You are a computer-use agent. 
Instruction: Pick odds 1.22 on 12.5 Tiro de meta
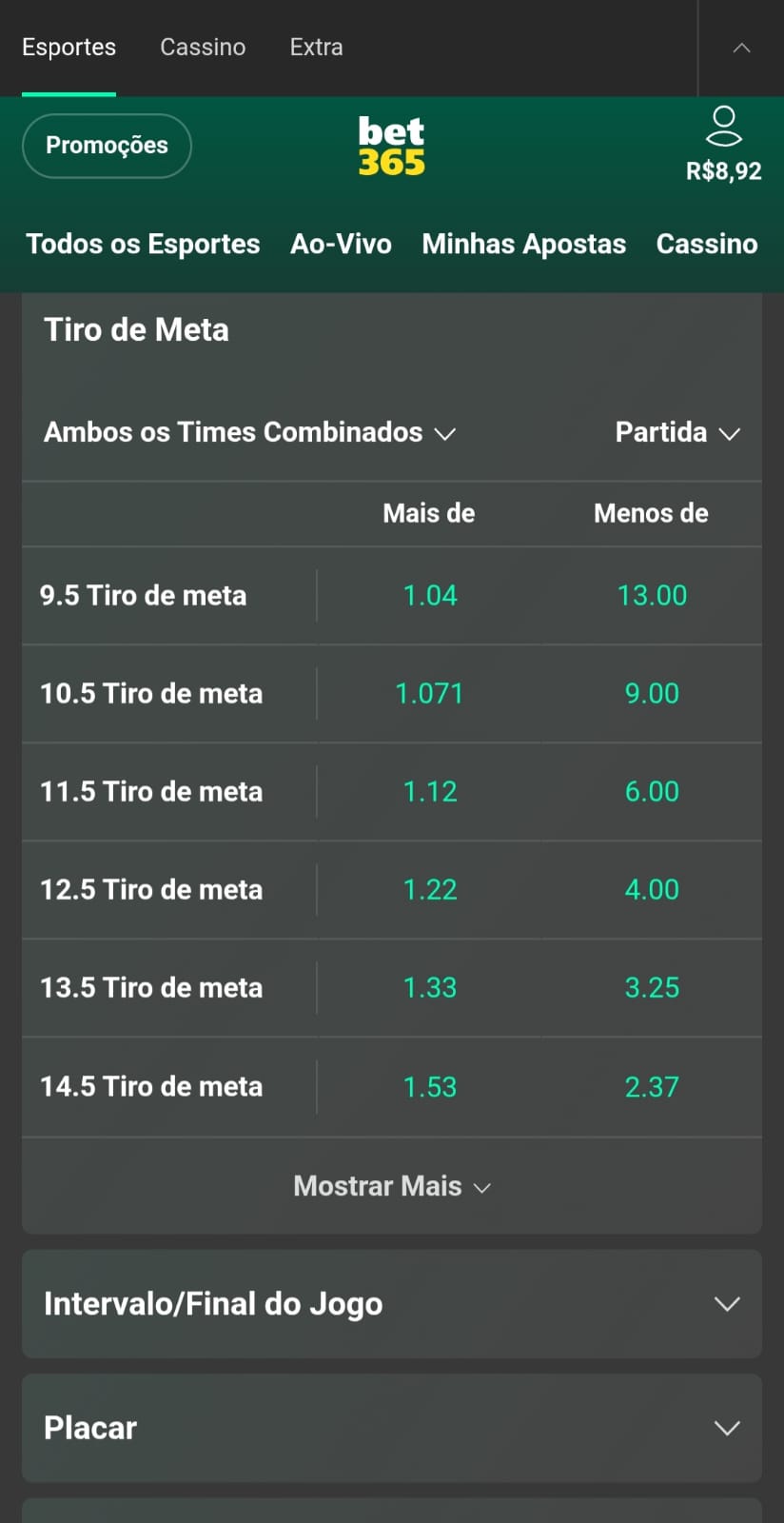[429, 889]
